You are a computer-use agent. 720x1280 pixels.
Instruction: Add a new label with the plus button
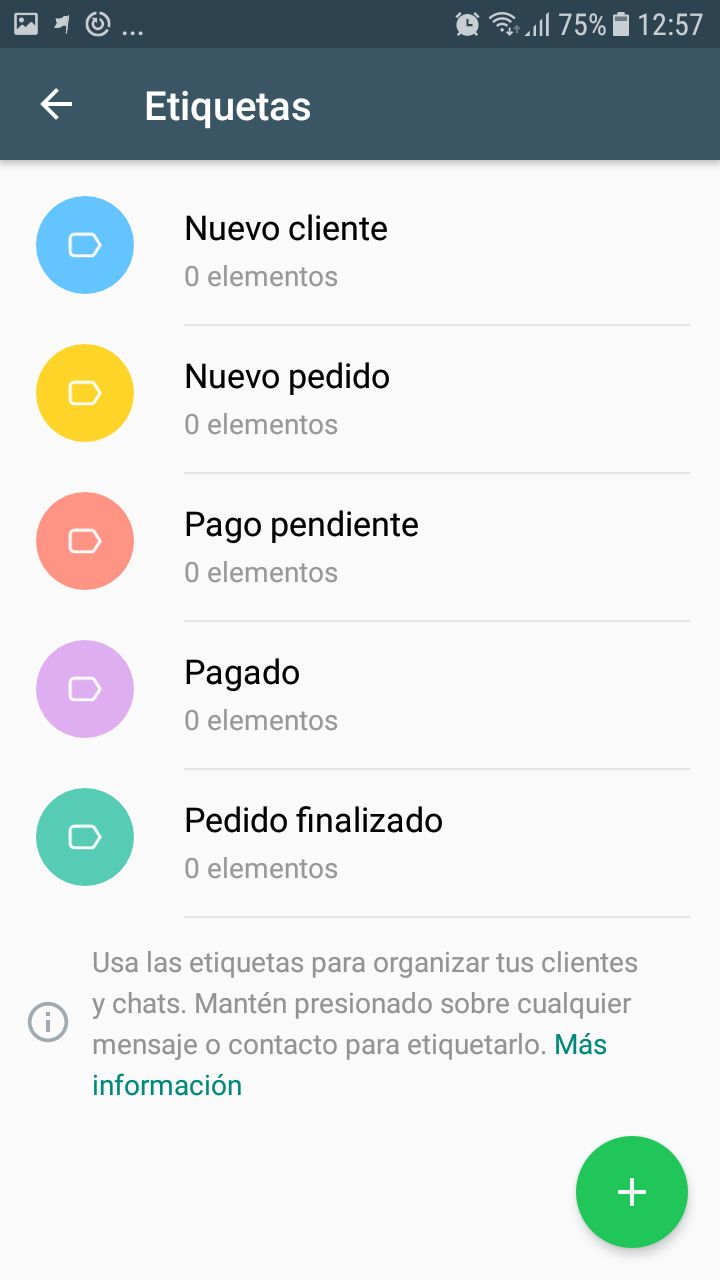click(x=632, y=1192)
